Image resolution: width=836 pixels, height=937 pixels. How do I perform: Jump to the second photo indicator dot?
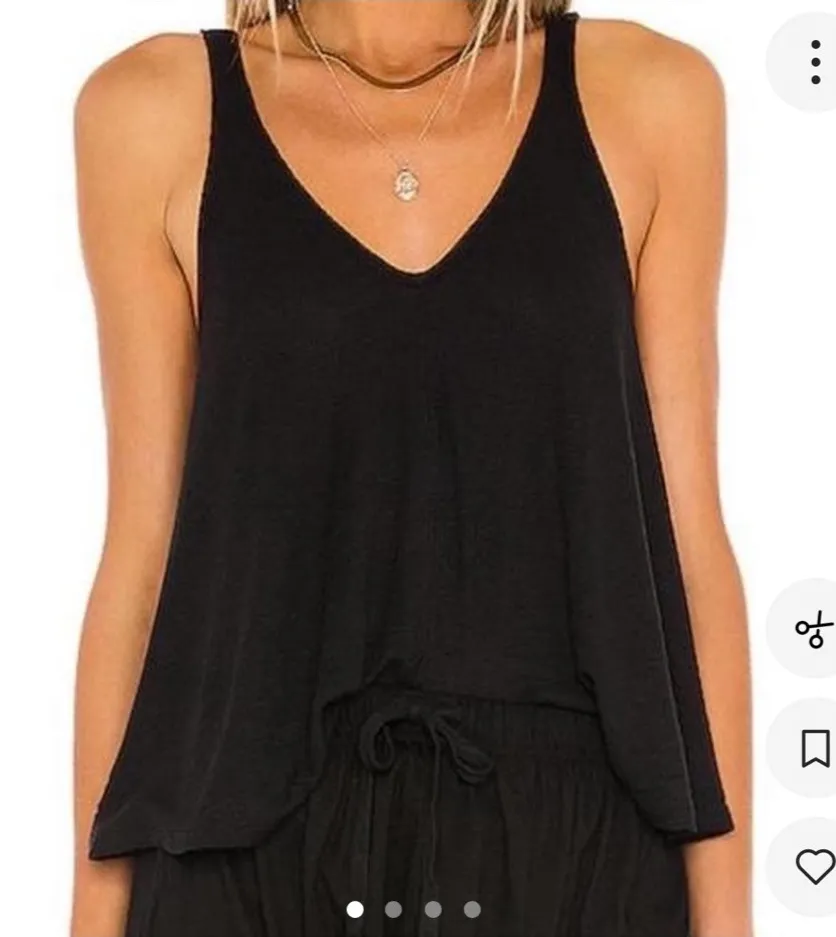(394, 909)
